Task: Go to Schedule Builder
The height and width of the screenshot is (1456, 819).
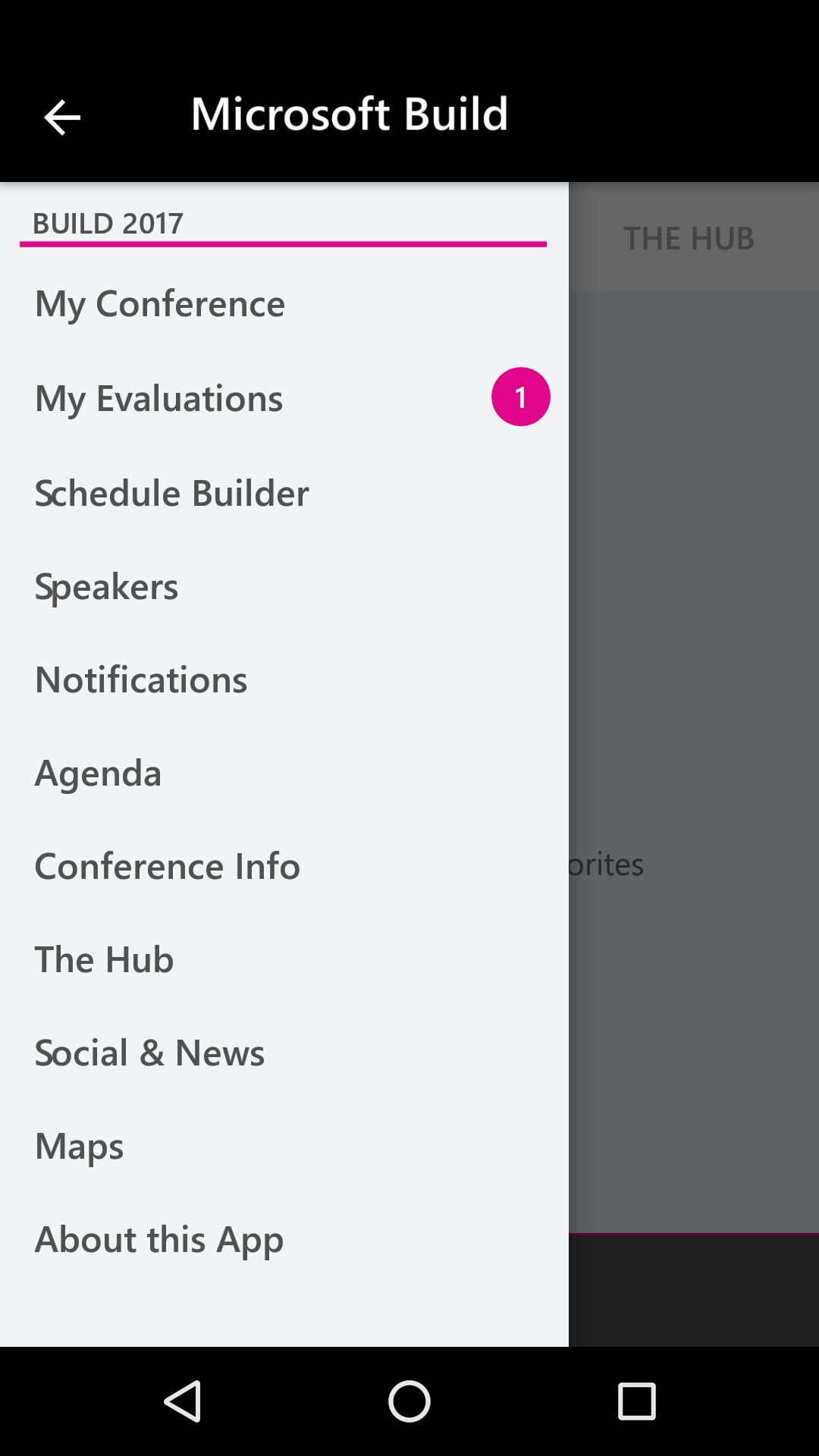Action: (171, 493)
